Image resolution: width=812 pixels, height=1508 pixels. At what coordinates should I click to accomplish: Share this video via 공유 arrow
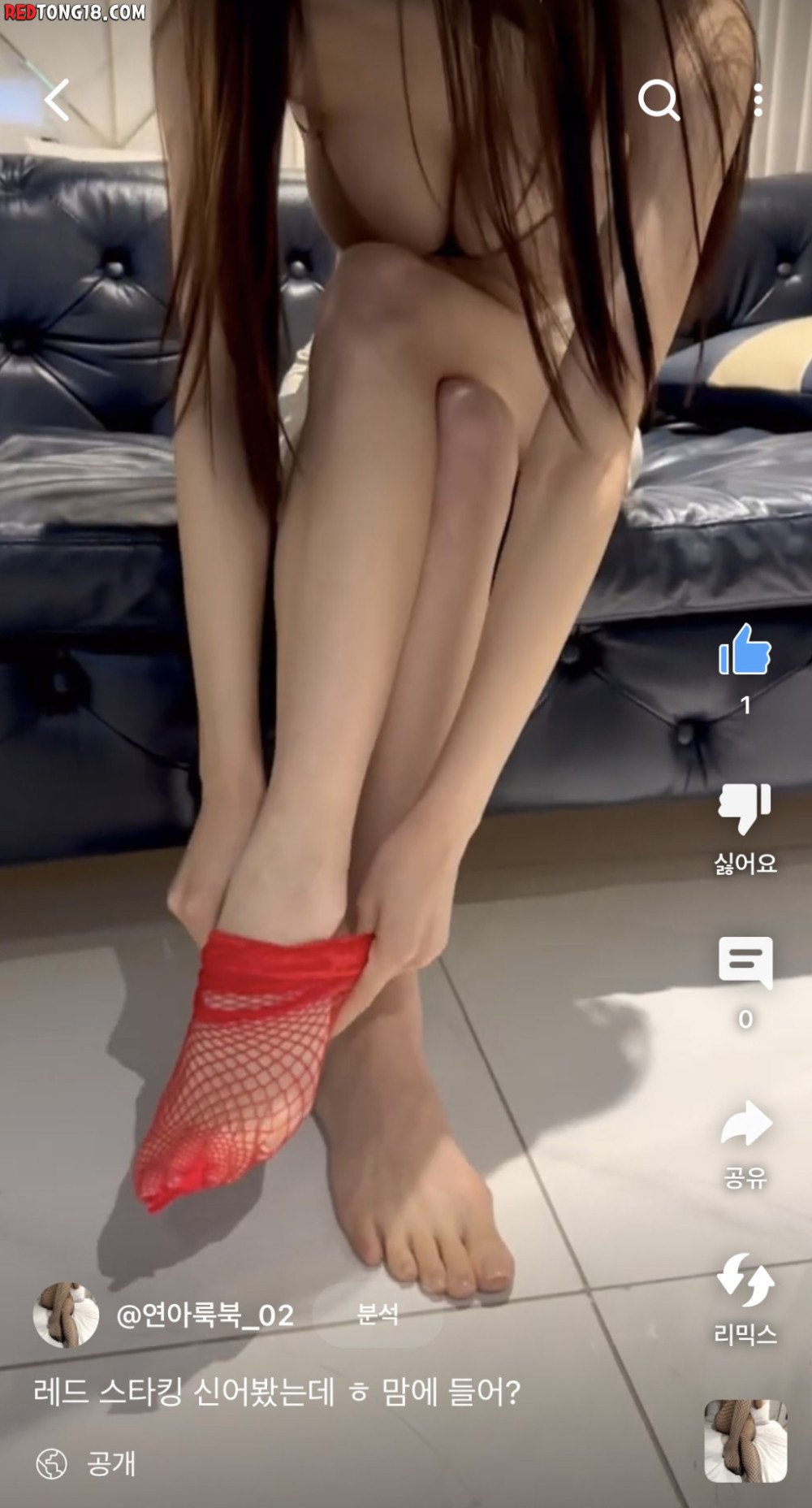tap(745, 1124)
